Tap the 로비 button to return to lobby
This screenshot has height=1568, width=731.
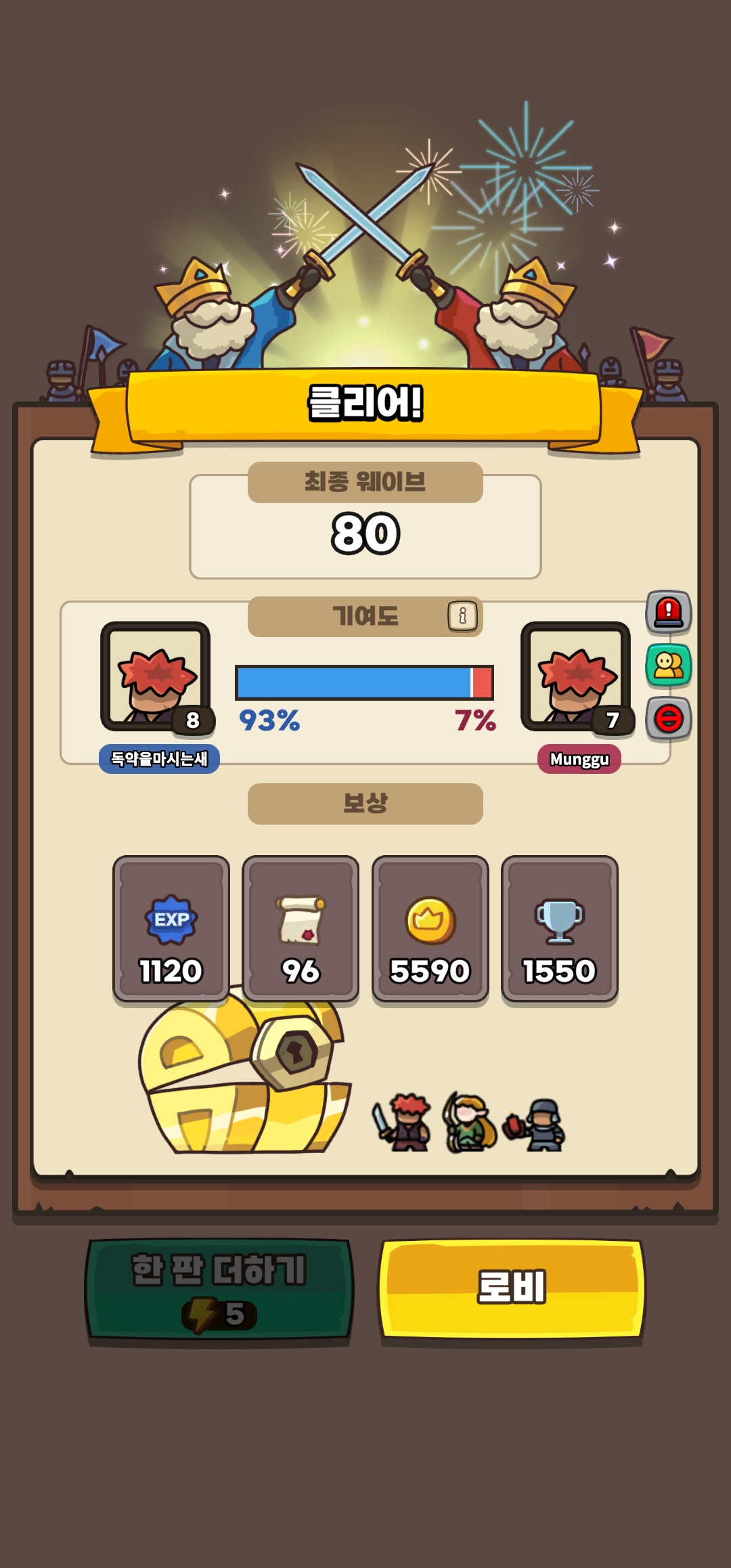click(511, 1288)
